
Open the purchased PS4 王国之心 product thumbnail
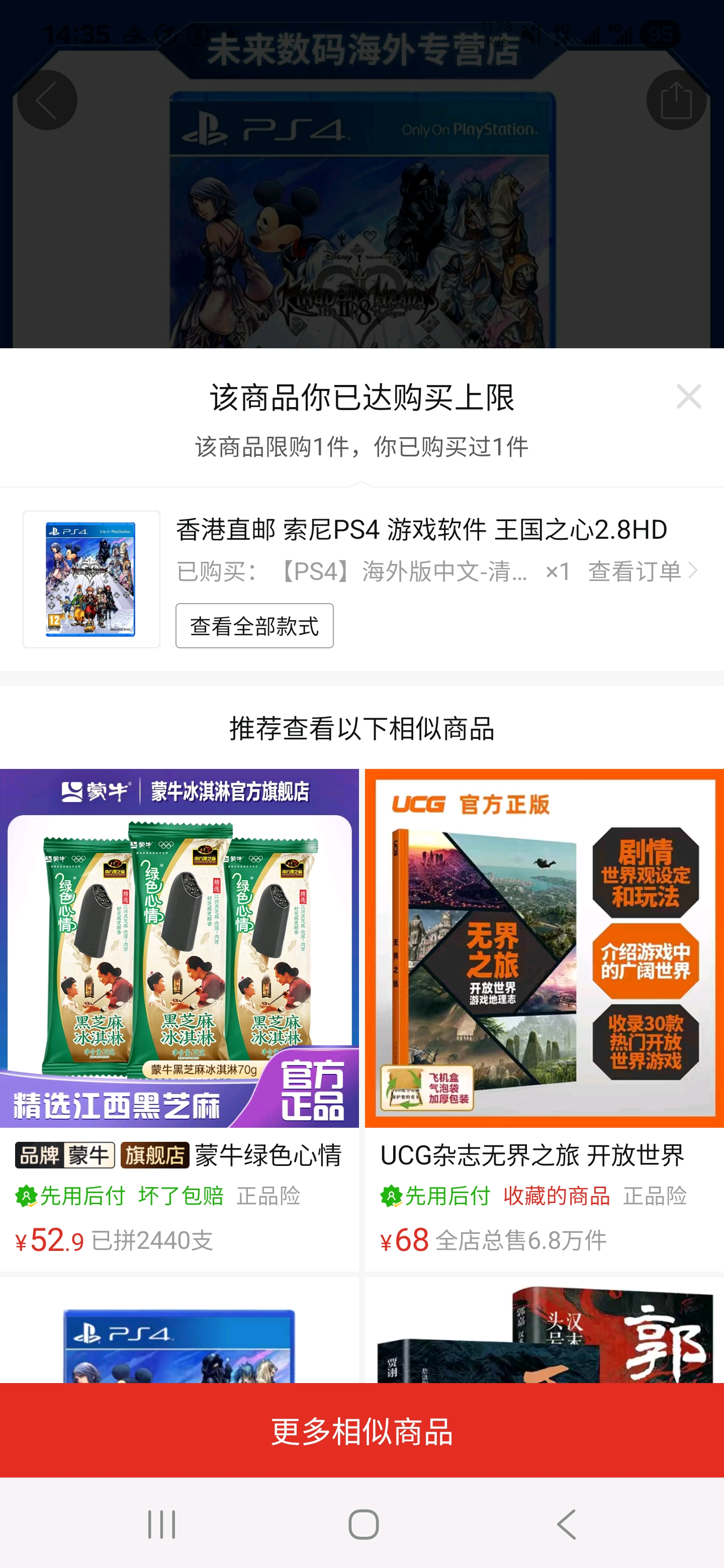92,579
